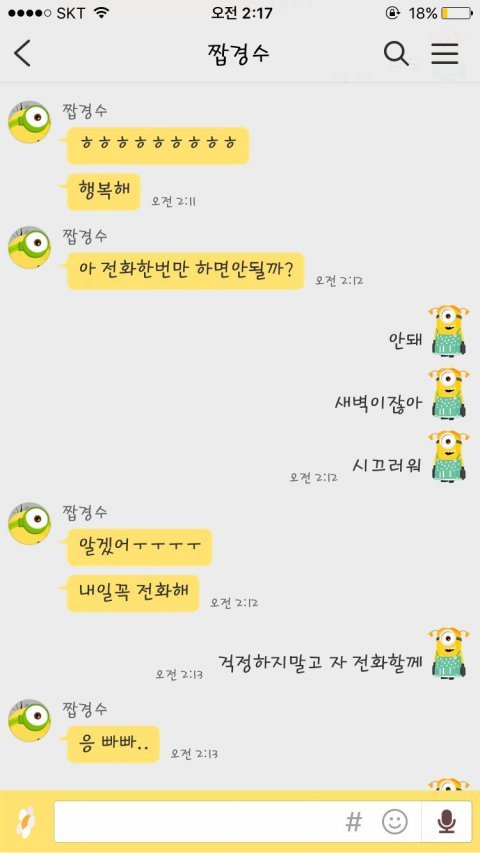Image resolution: width=480 pixels, height=853 pixels.
Task: Open the attachment flower button
Action: click(27, 821)
